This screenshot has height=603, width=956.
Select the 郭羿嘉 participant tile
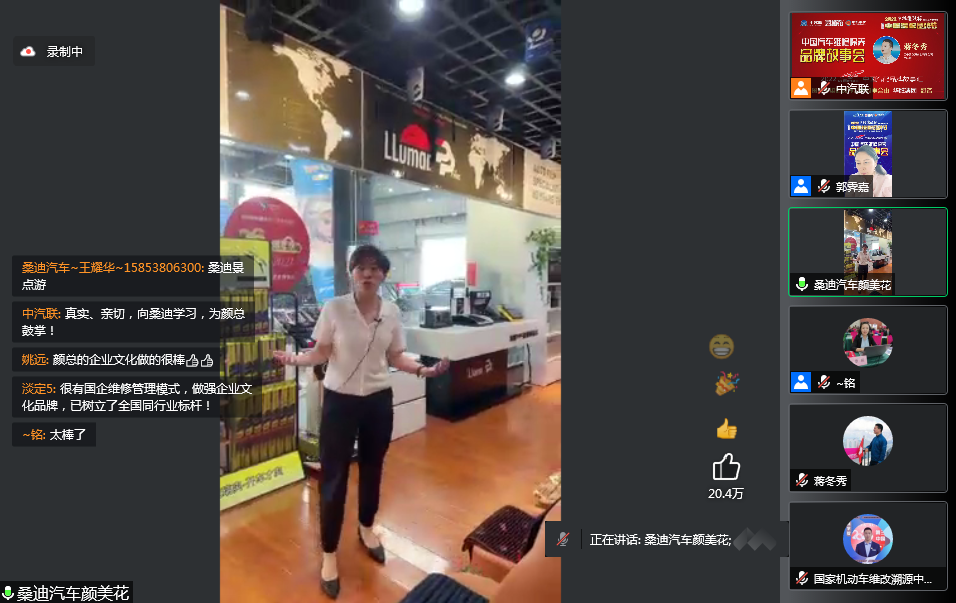pos(867,153)
